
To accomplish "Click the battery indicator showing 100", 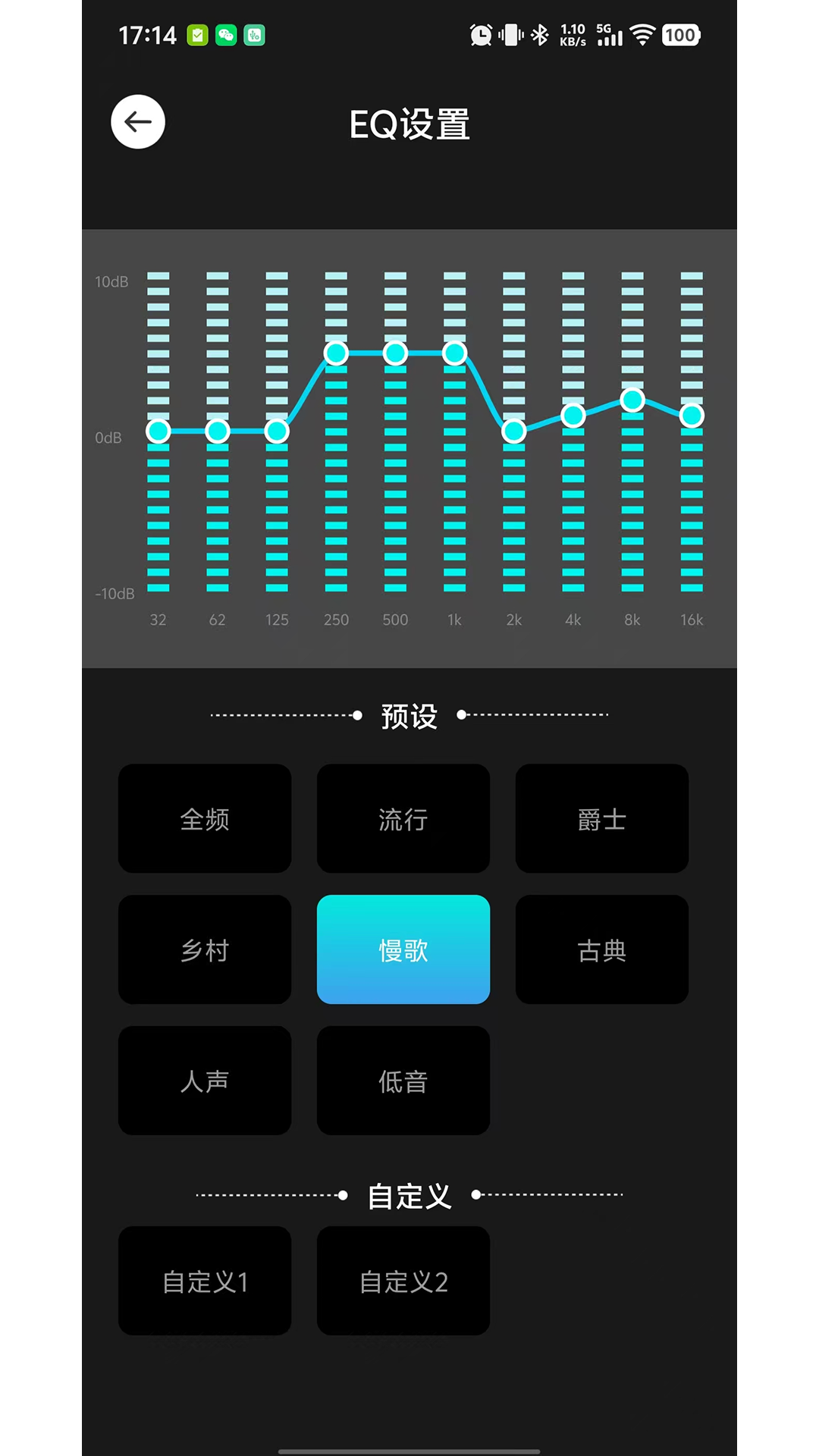I will coord(679,35).
